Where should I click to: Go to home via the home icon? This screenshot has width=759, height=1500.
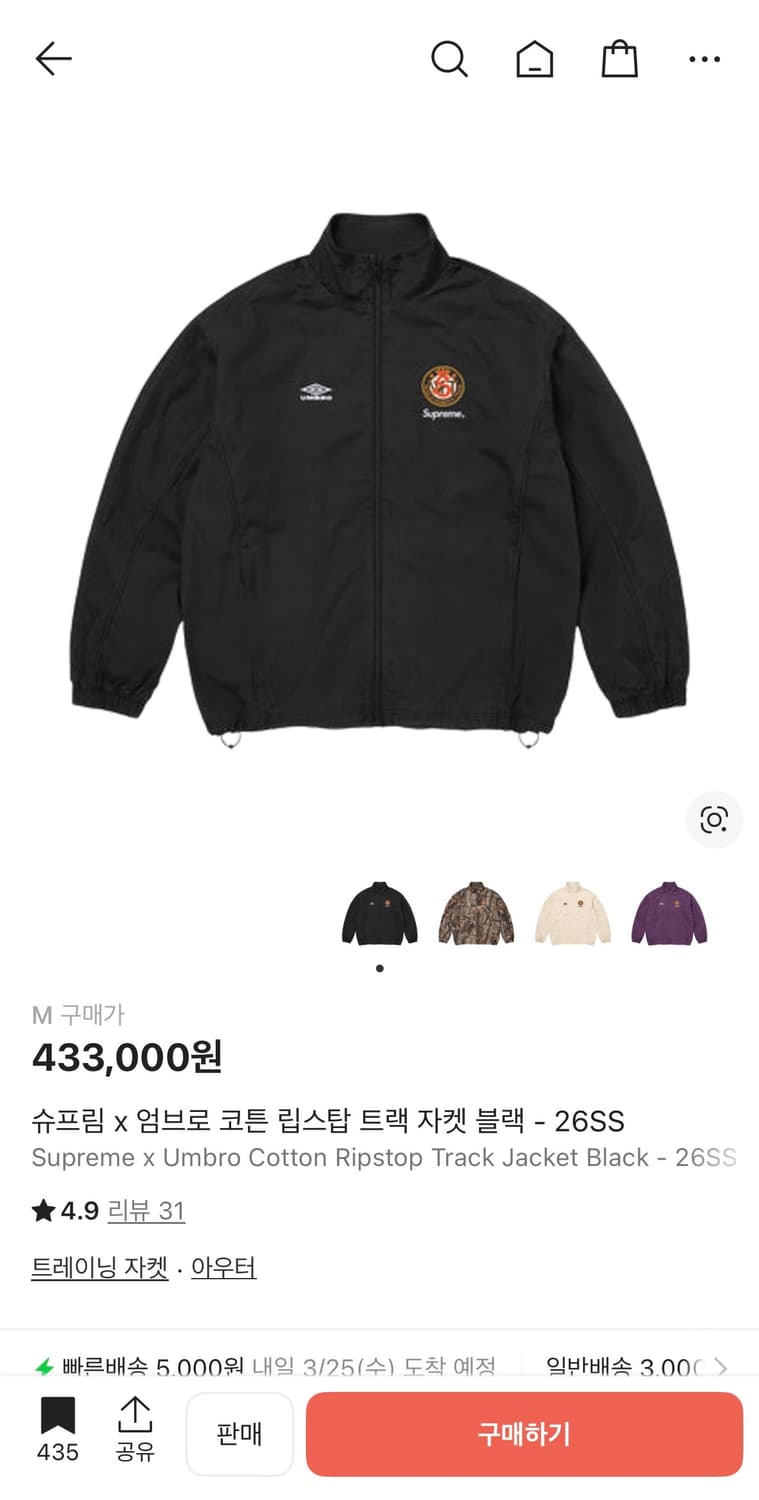point(535,58)
